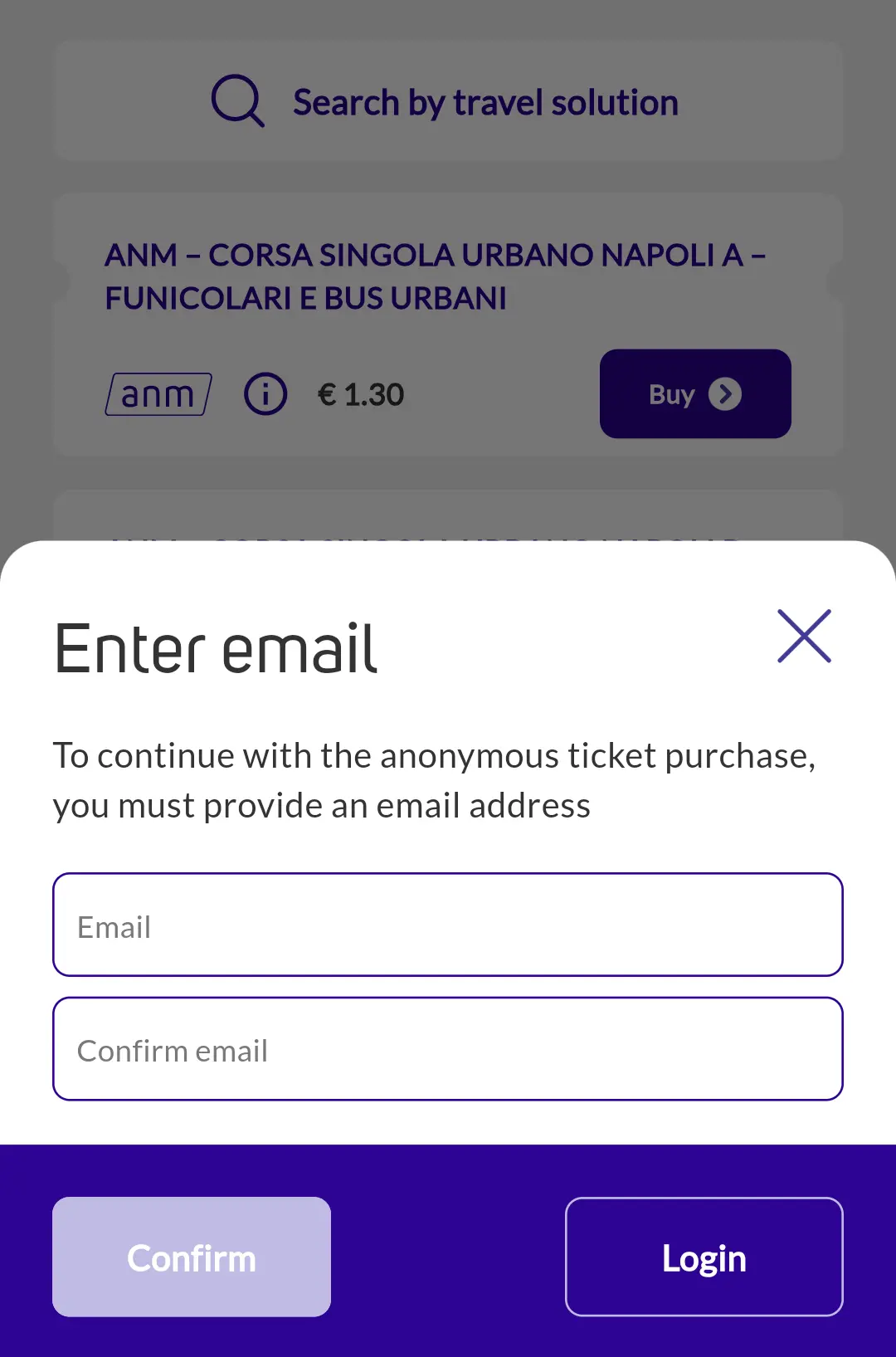Close the Enter email dialog
896x1357 pixels.
(804, 637)
